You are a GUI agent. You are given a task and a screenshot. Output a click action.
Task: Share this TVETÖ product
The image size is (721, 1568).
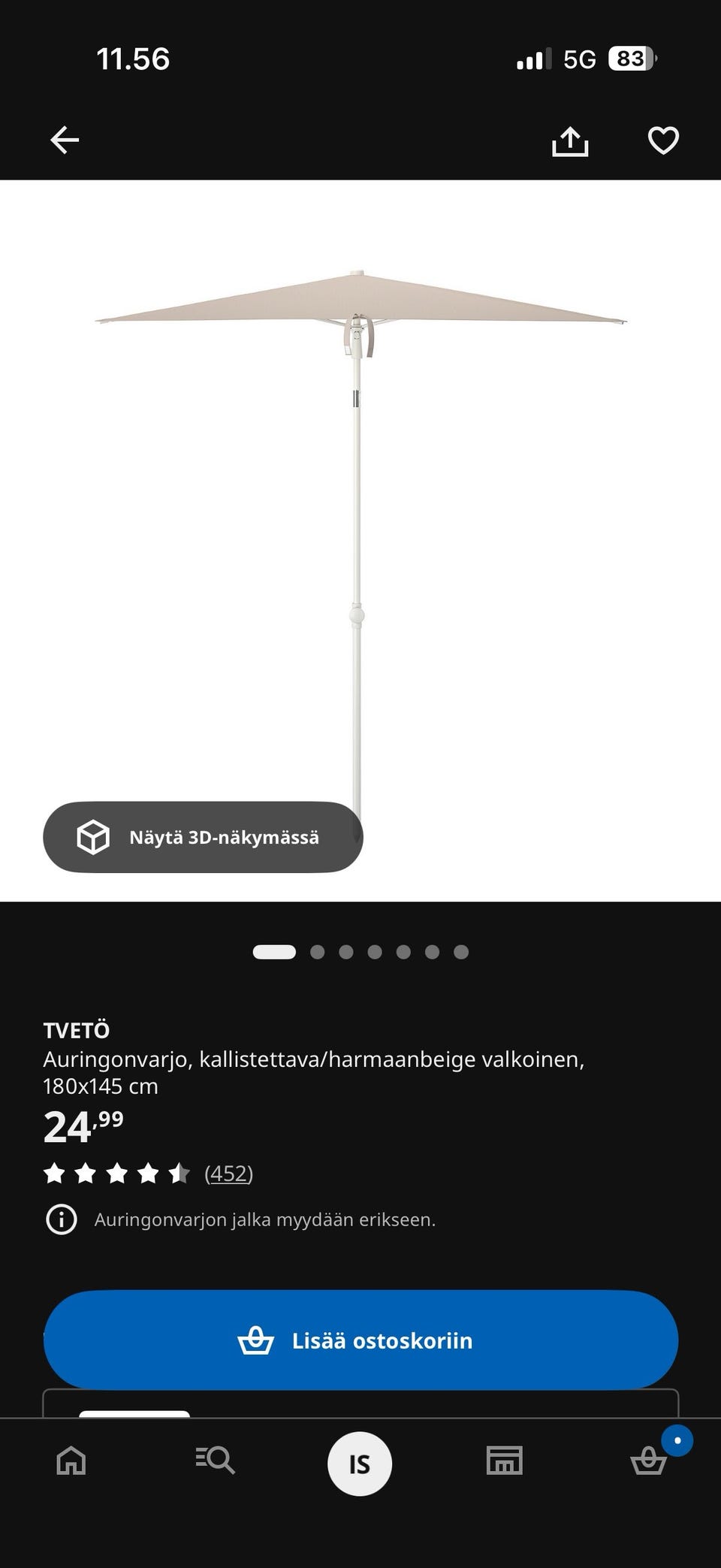pos(570,140)
